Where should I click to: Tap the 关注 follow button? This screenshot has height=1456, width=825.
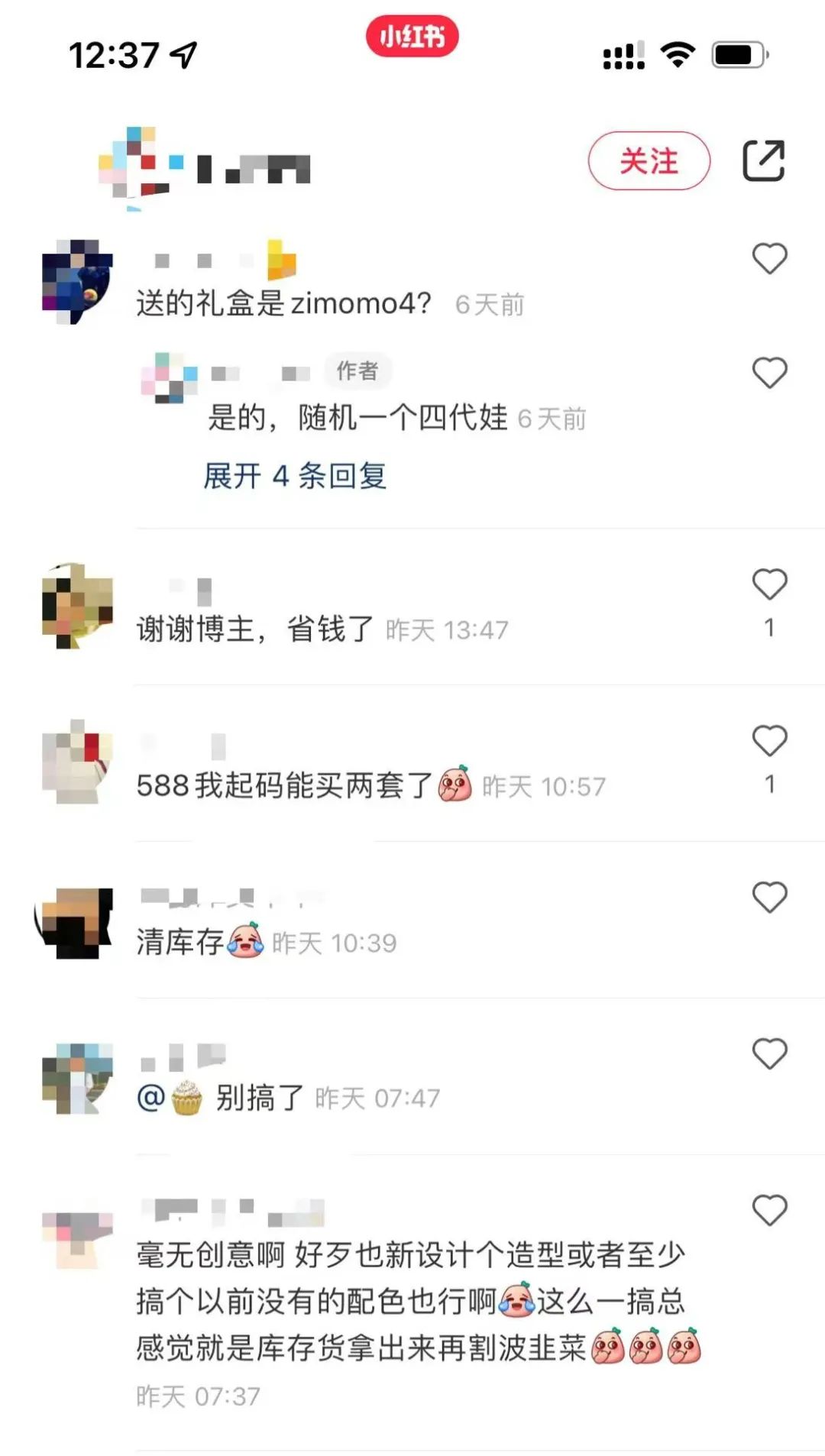click(x=649, y=161)
